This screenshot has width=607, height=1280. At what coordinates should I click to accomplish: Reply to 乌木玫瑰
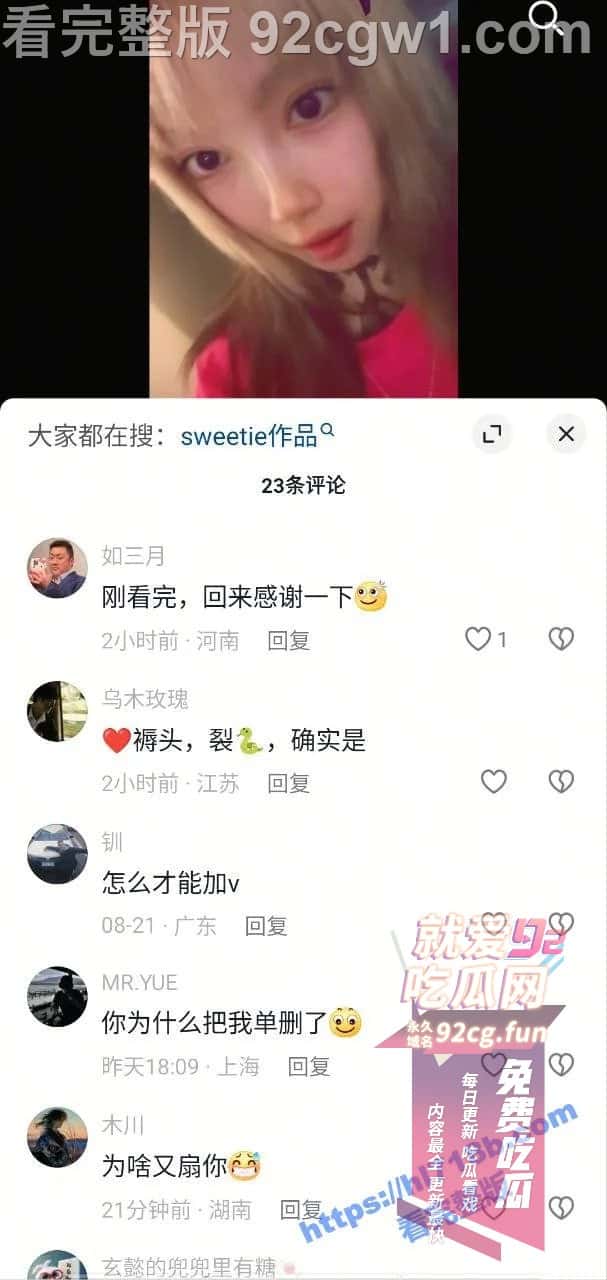(x=288, y=783)
